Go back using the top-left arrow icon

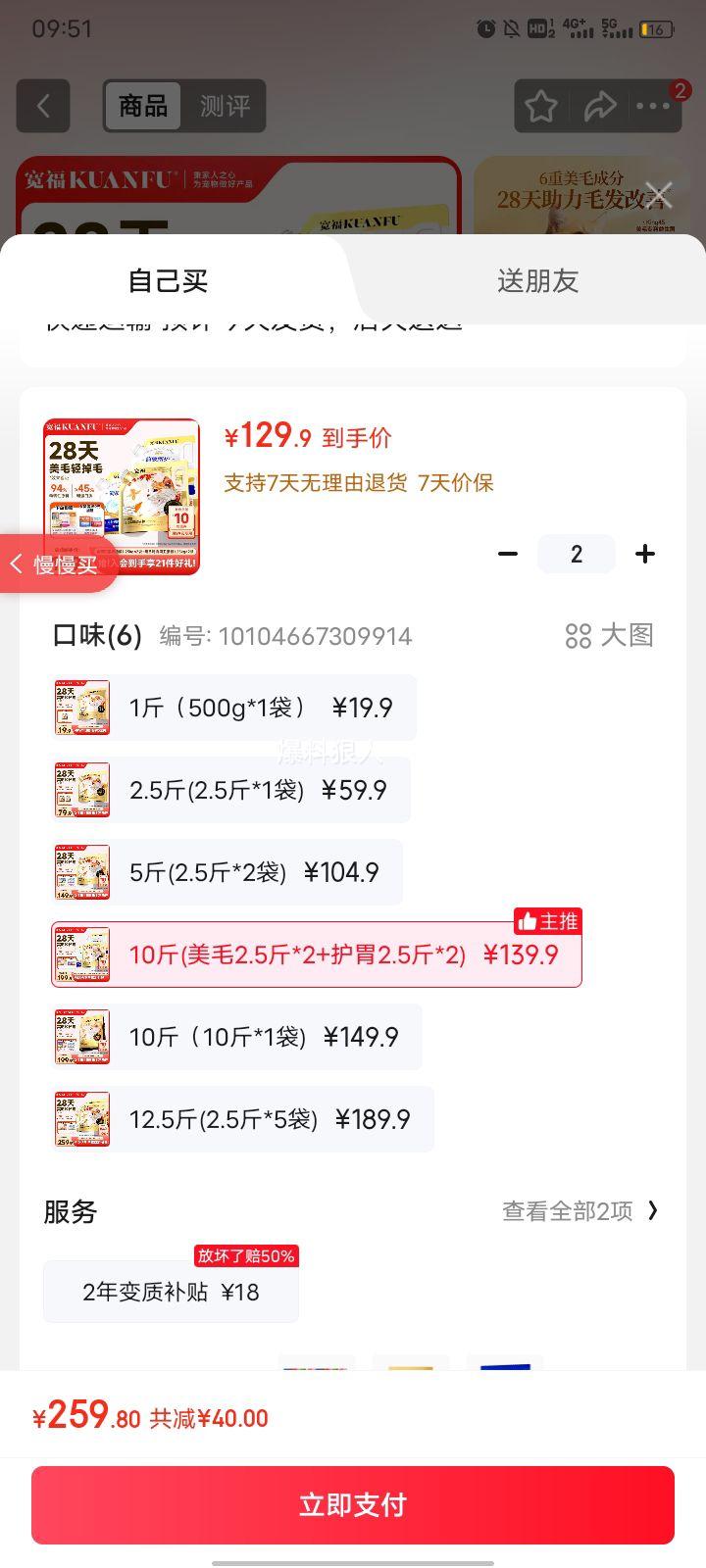point(43,106)
